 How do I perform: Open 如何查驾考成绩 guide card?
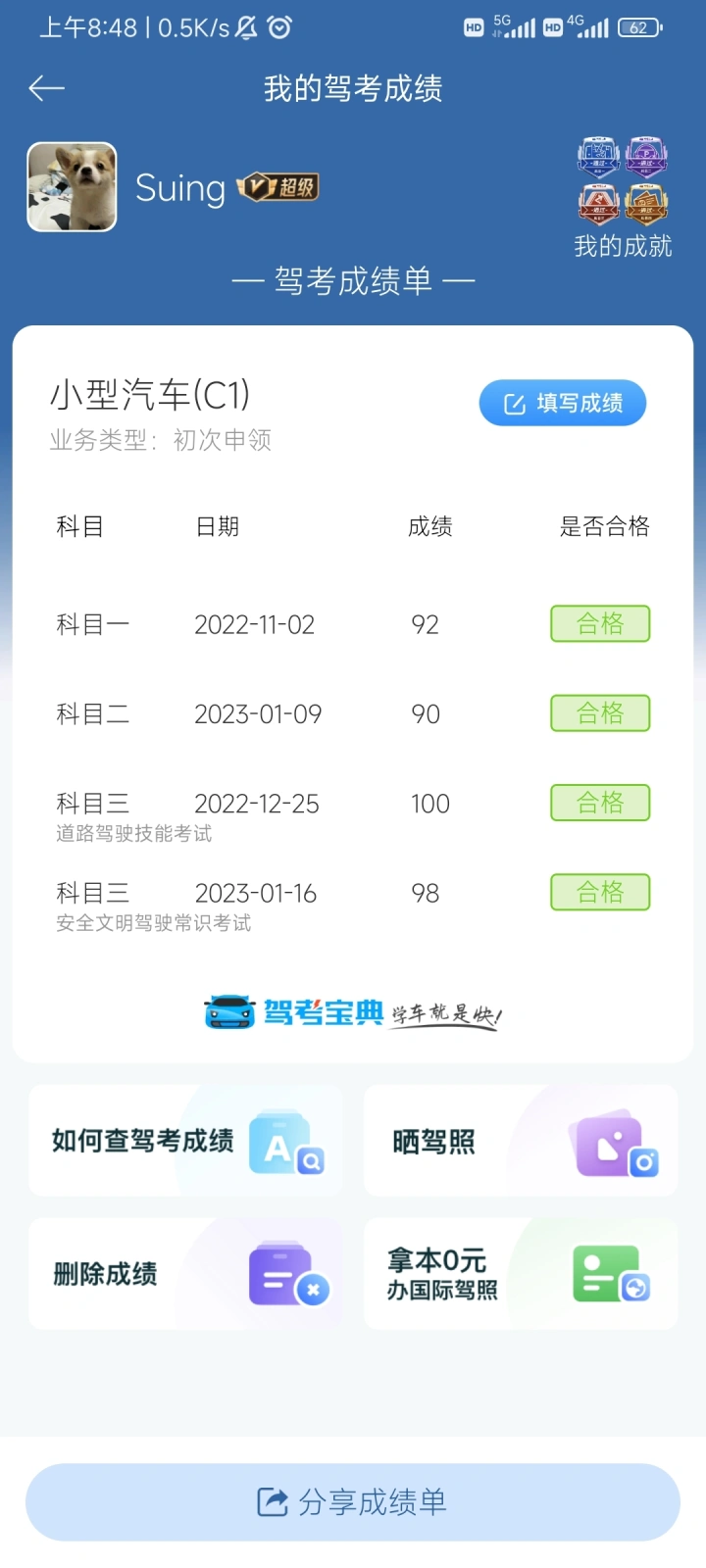[186, 1141]
